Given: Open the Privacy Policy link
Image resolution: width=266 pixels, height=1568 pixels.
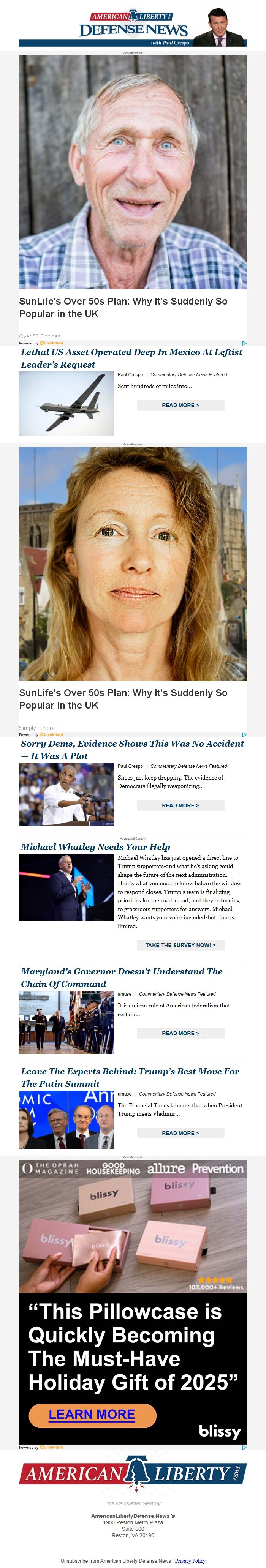Looking at the screenshot, I should point(190,1561).
